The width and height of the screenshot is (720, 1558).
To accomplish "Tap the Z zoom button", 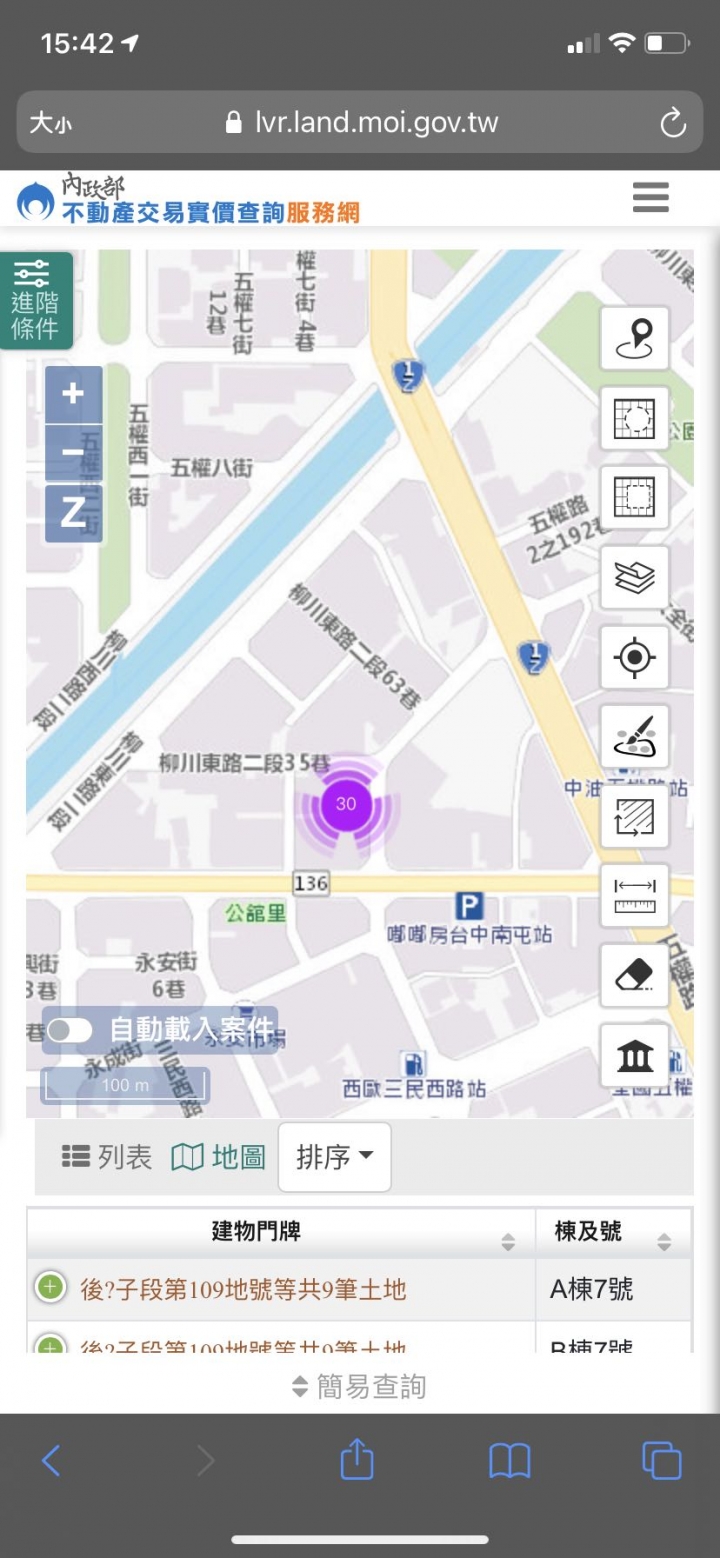I will 73,513.
